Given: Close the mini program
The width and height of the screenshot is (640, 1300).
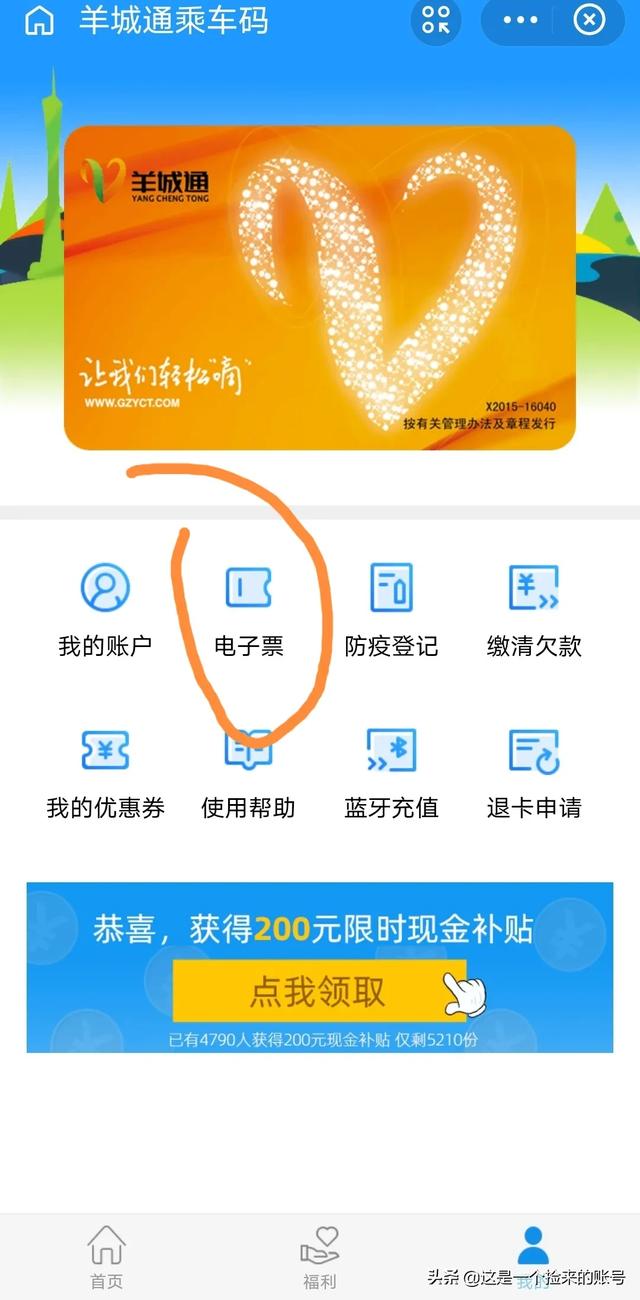Looking at the screenshot, I should pos(589,20).
